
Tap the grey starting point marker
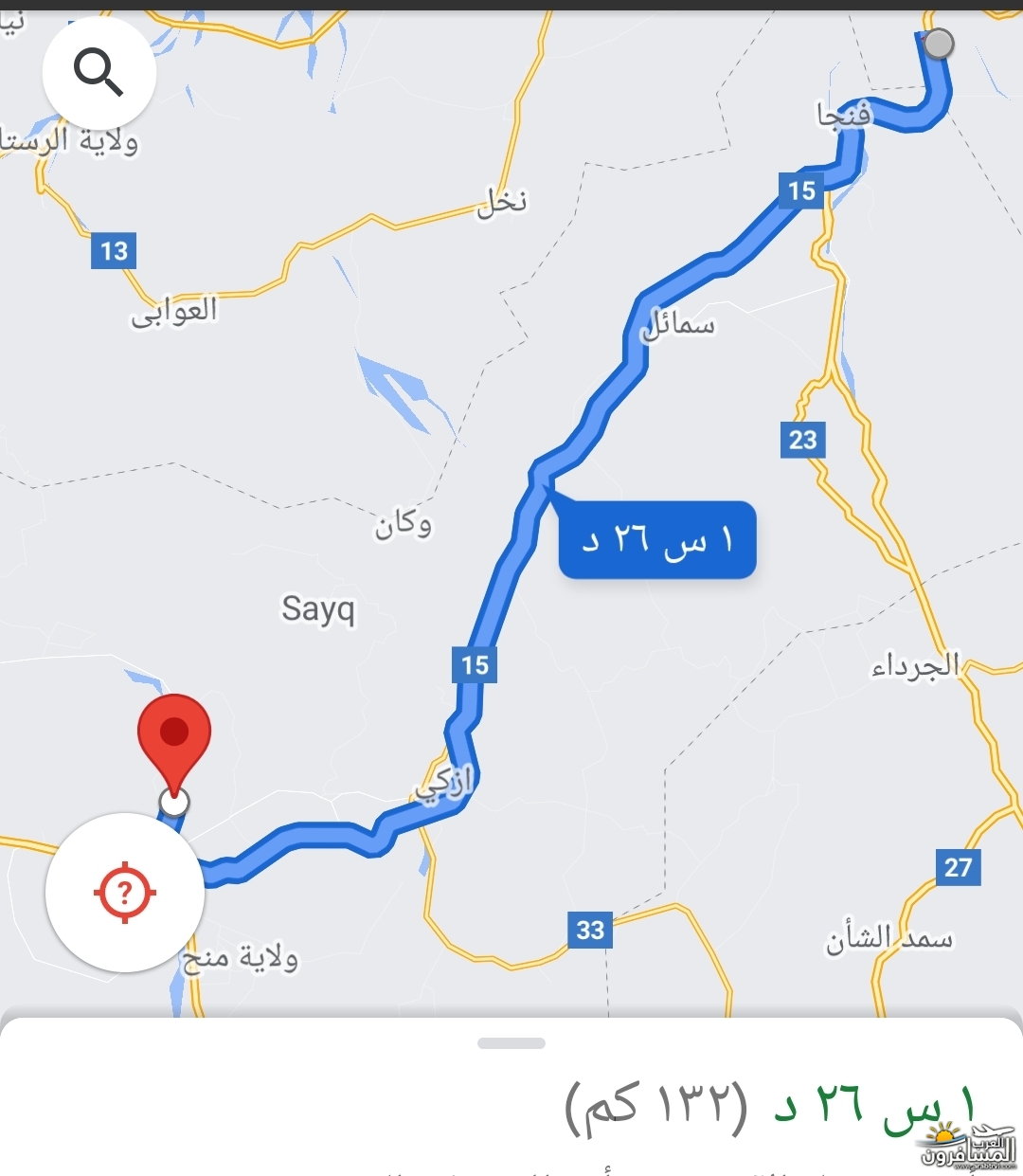pos(938,44)
